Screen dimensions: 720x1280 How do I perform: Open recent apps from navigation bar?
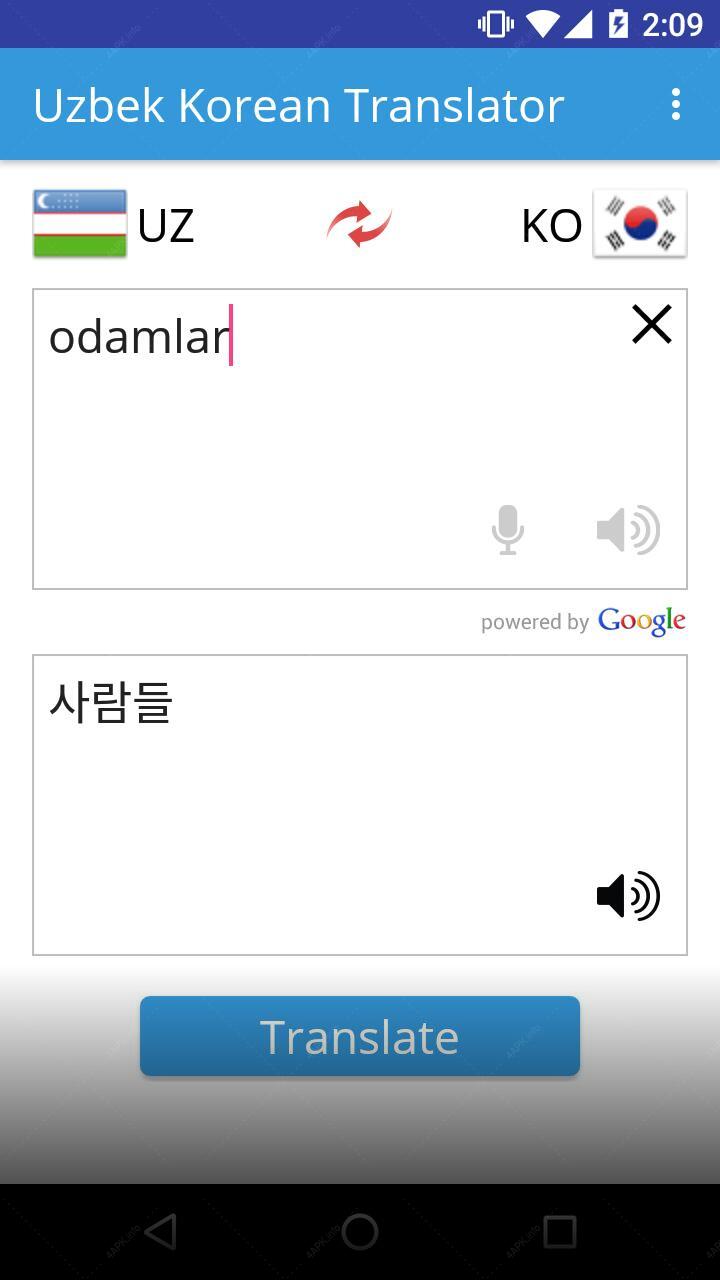pyautogui.click(x=560, y=1232)
